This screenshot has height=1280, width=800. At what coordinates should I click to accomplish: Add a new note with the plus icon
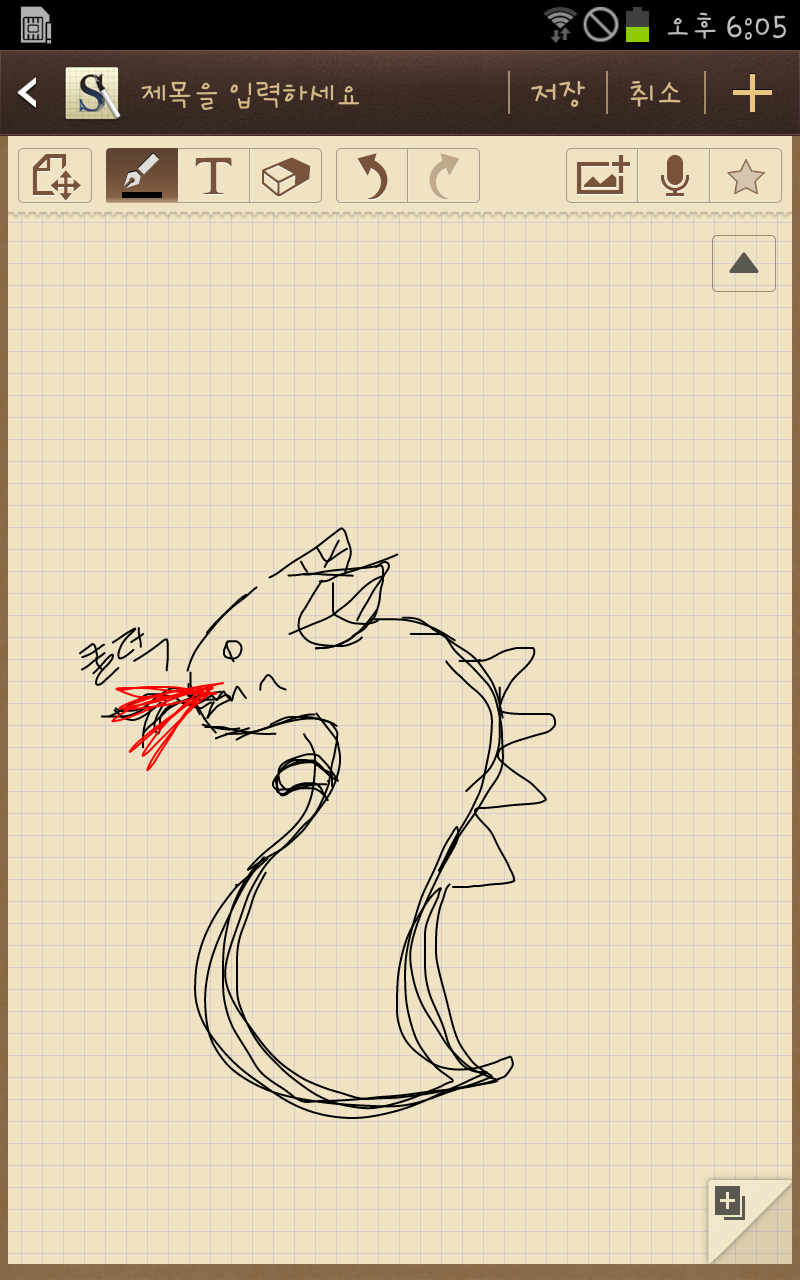752,93
